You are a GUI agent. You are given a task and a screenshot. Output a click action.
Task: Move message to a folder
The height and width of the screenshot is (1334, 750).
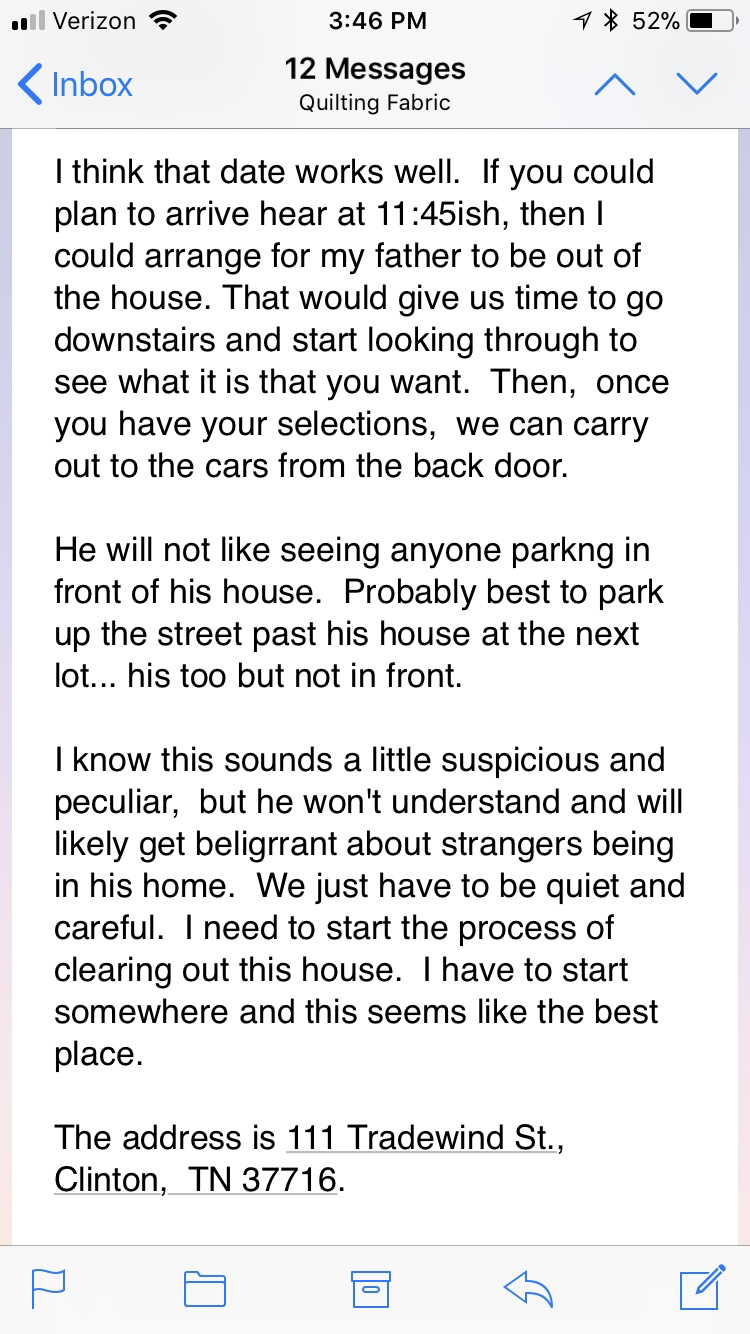click(205, 1288)
